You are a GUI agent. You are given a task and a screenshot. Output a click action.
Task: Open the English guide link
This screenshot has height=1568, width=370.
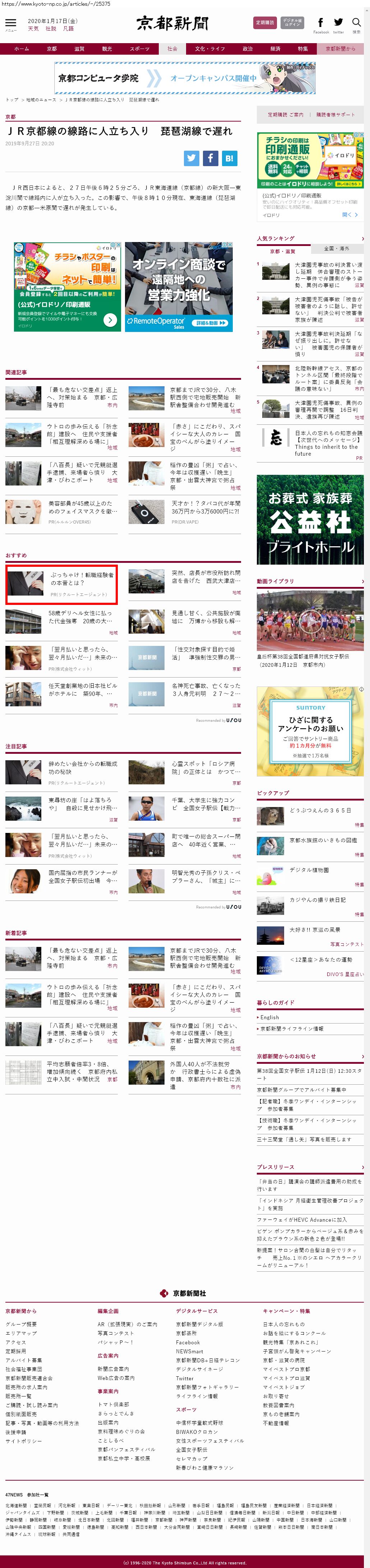(x=270, y=1017)
